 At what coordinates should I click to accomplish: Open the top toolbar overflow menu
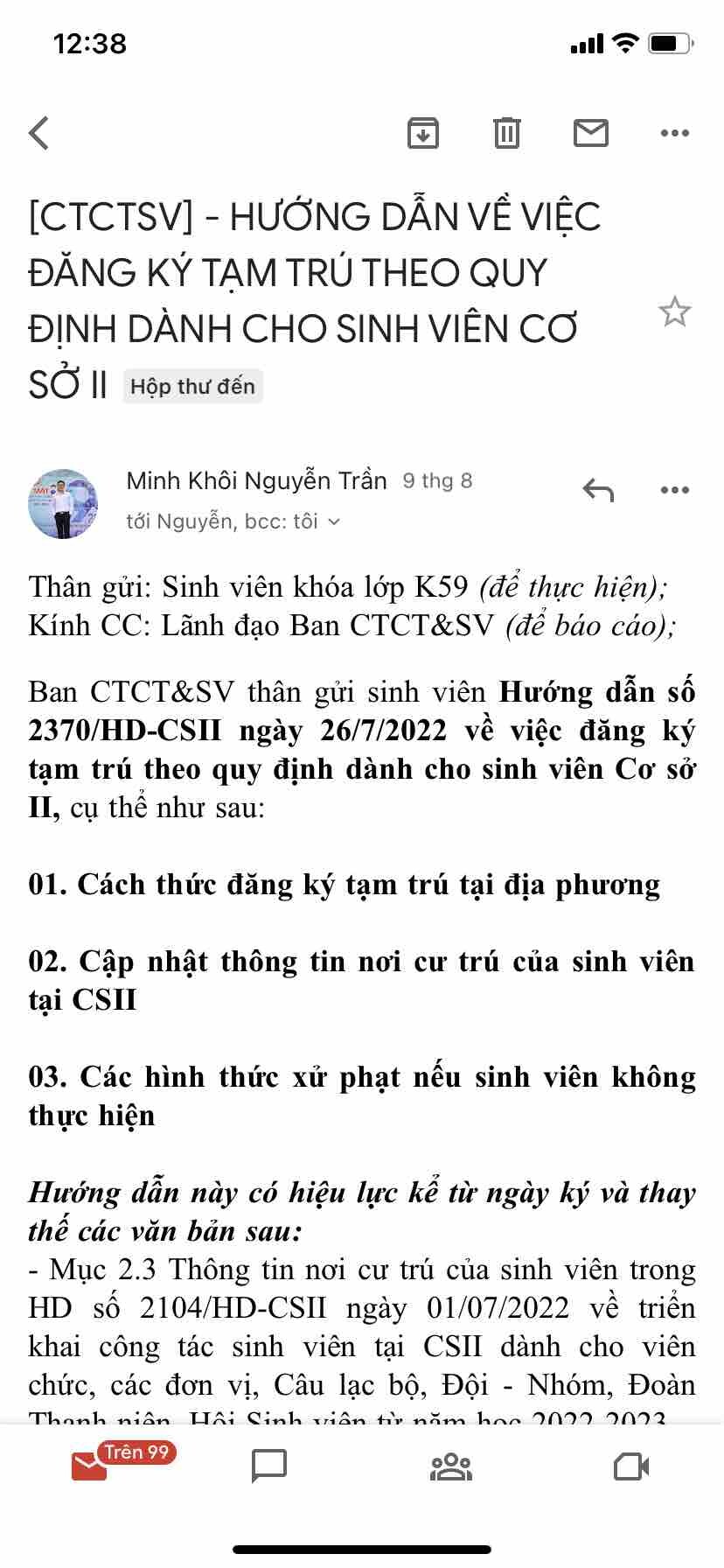tap(674, 133)
